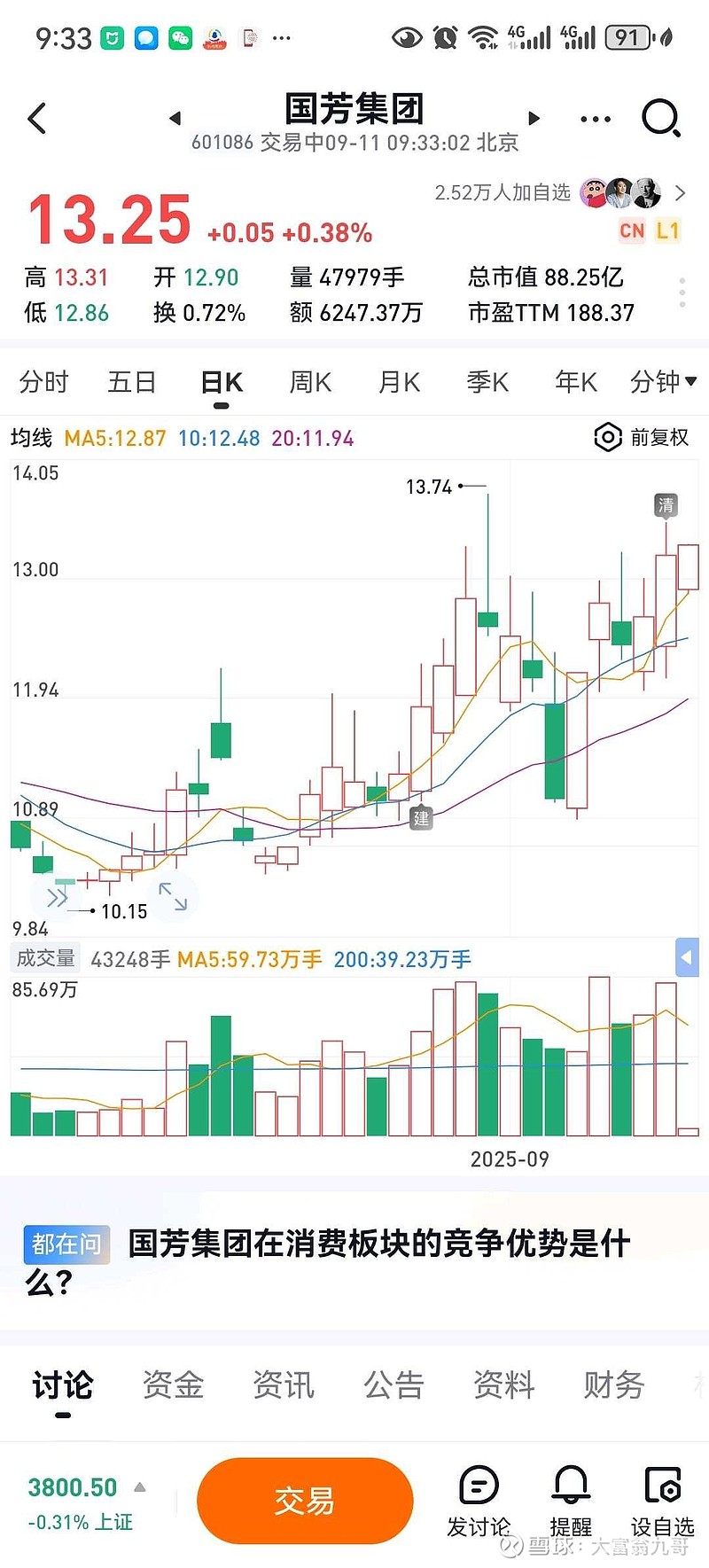
Task: Expand the 分钟 dropdown
Action: (x=663, y=382)
